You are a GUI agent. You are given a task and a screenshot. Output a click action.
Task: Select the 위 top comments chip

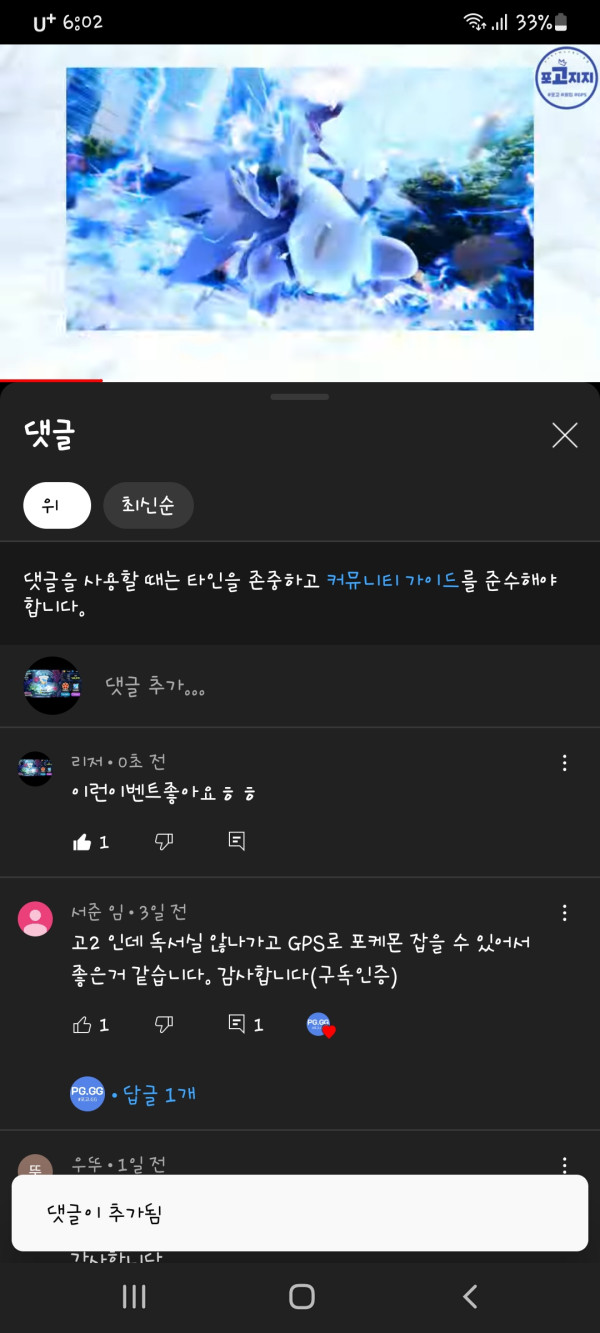coord(57,505)
